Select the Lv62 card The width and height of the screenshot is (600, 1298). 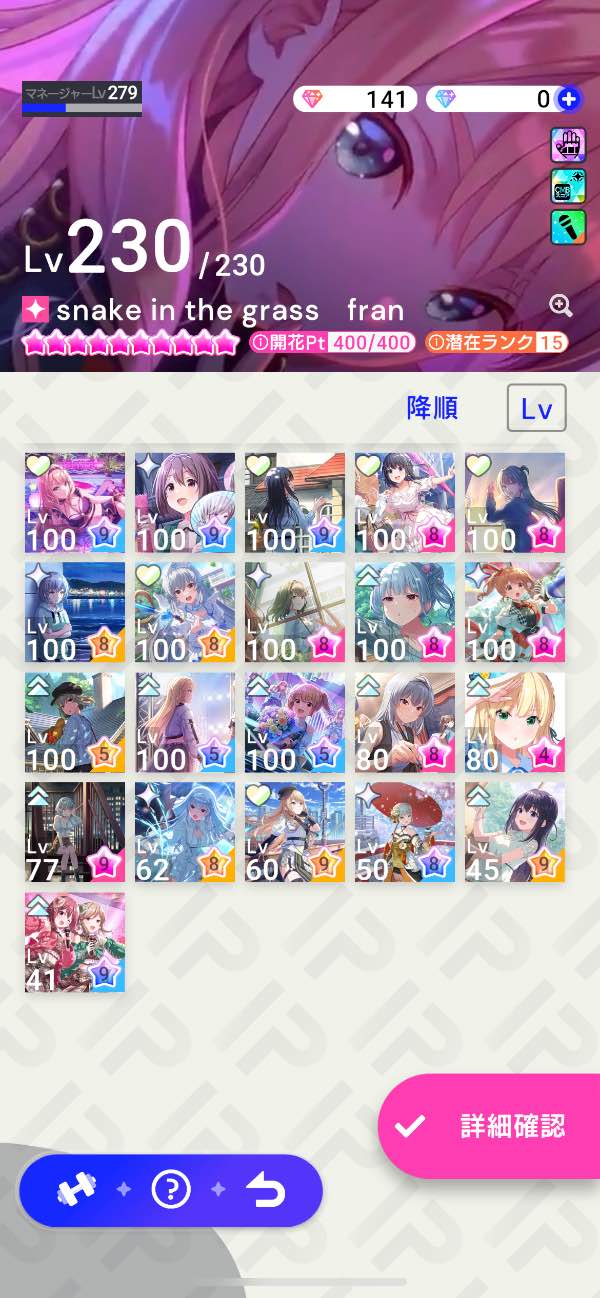(x=185, y=832)
